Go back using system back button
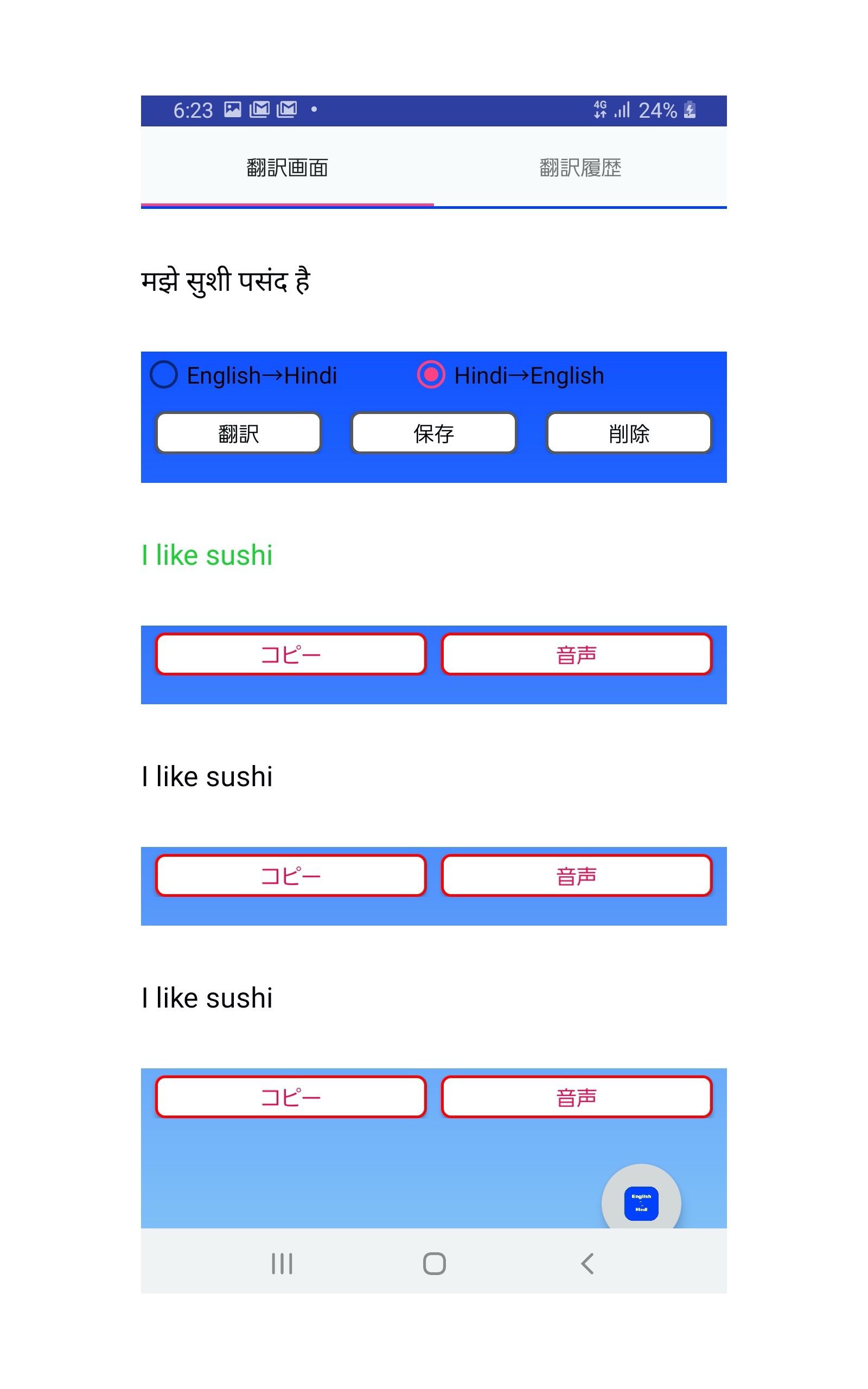This screenshot has width=868, height=1389. pos(586,1263)
